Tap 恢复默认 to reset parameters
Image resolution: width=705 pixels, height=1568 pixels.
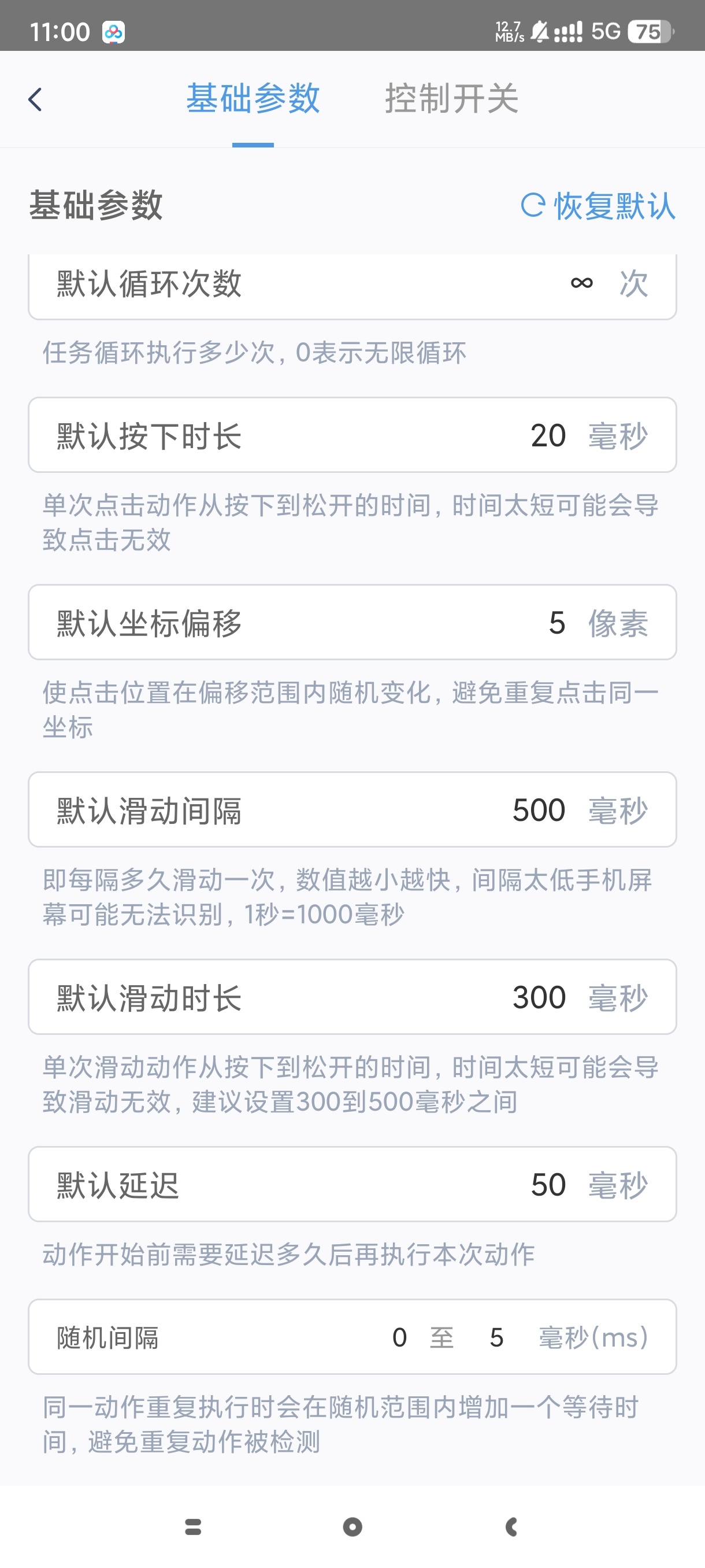(599, 206)
